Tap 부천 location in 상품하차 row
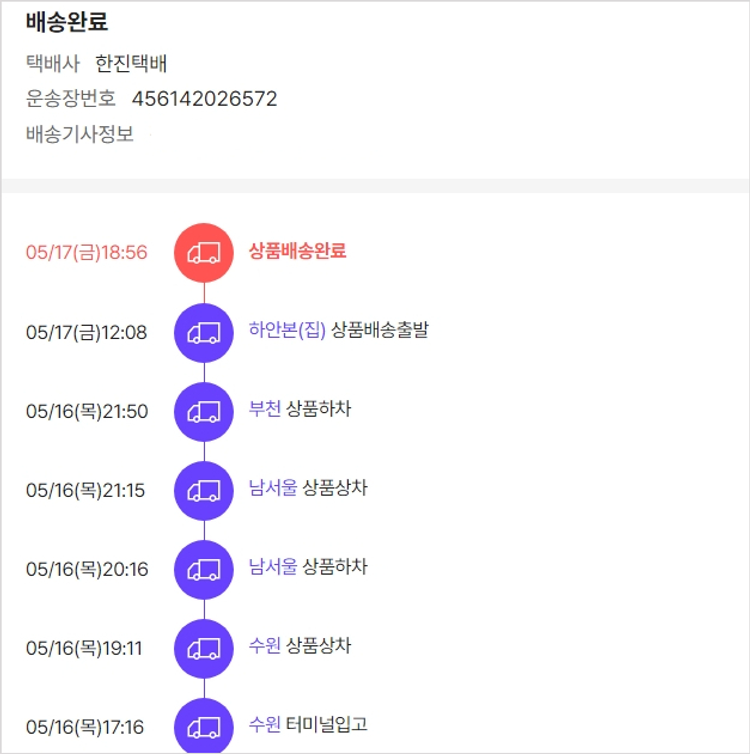The width and height of the screenshot is (750, 754). [265, 409]
